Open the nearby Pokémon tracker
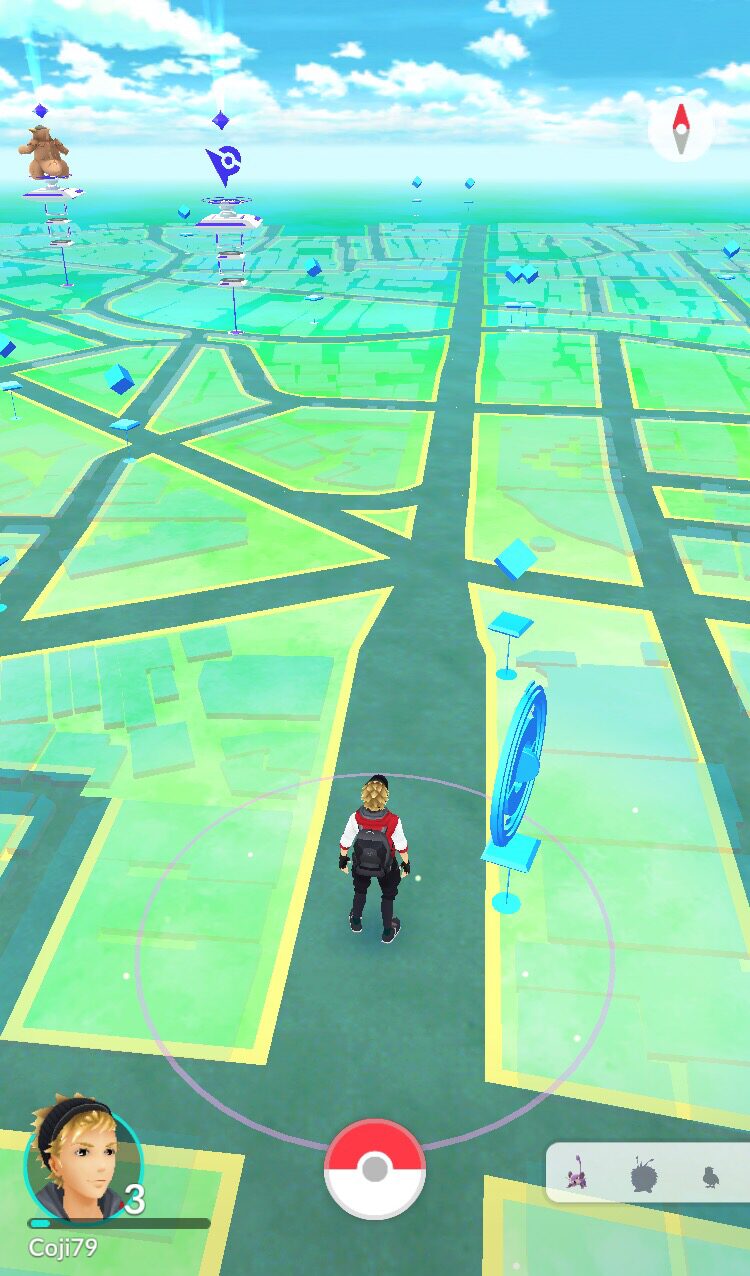750x1276 pixels. (x=647, y=1174)
